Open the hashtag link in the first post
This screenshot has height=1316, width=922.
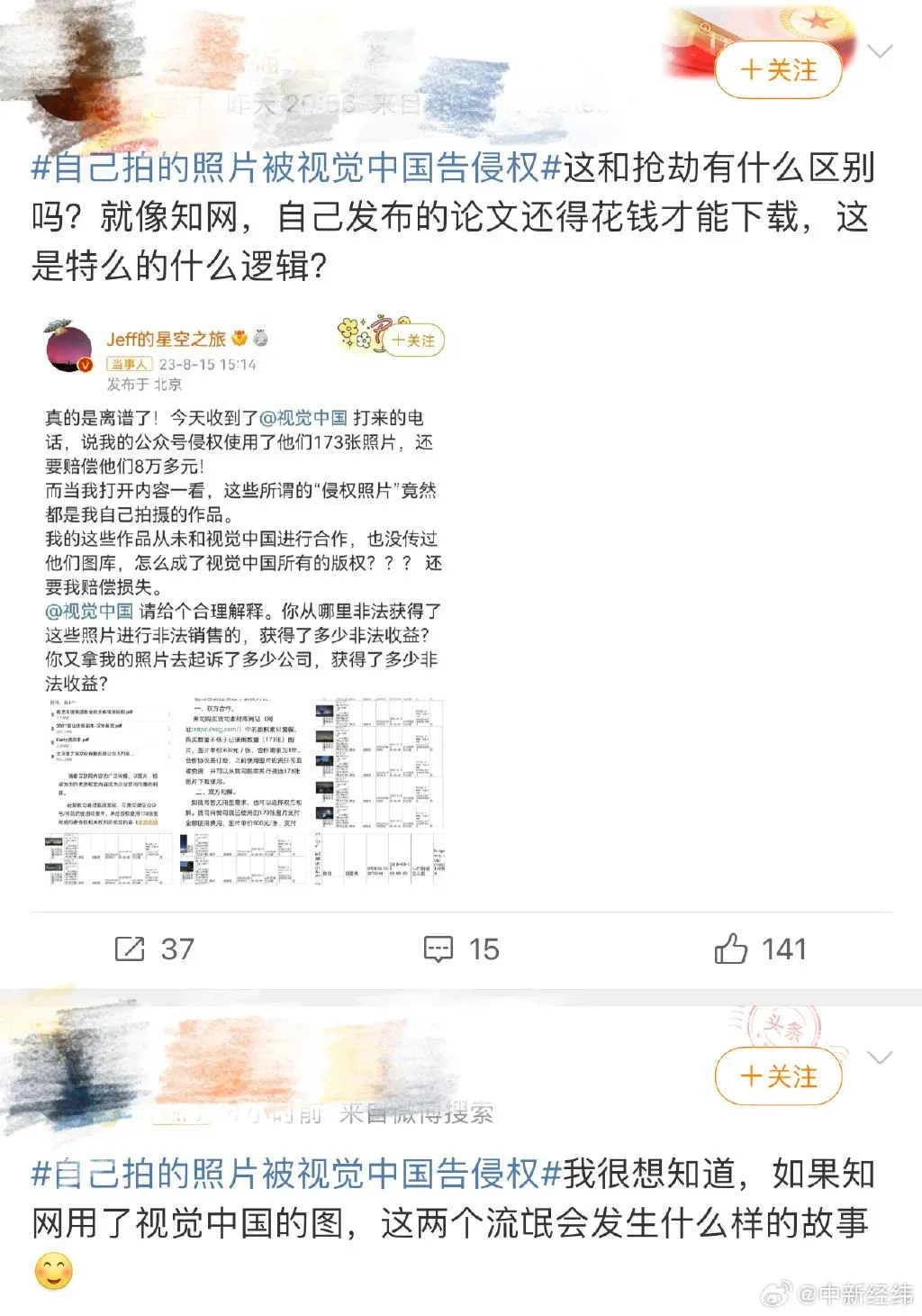(297, 168)
